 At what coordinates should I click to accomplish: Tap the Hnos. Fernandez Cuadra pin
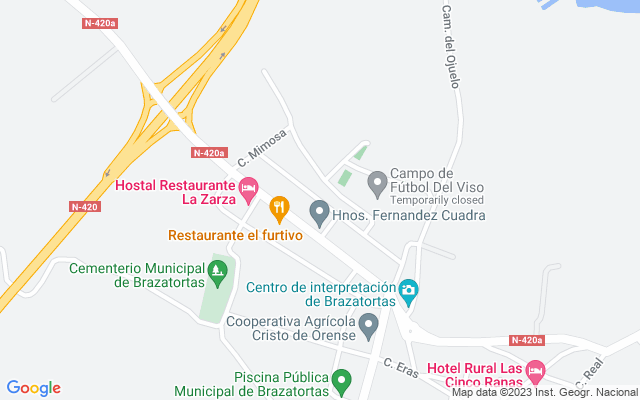tap(320, 214)
